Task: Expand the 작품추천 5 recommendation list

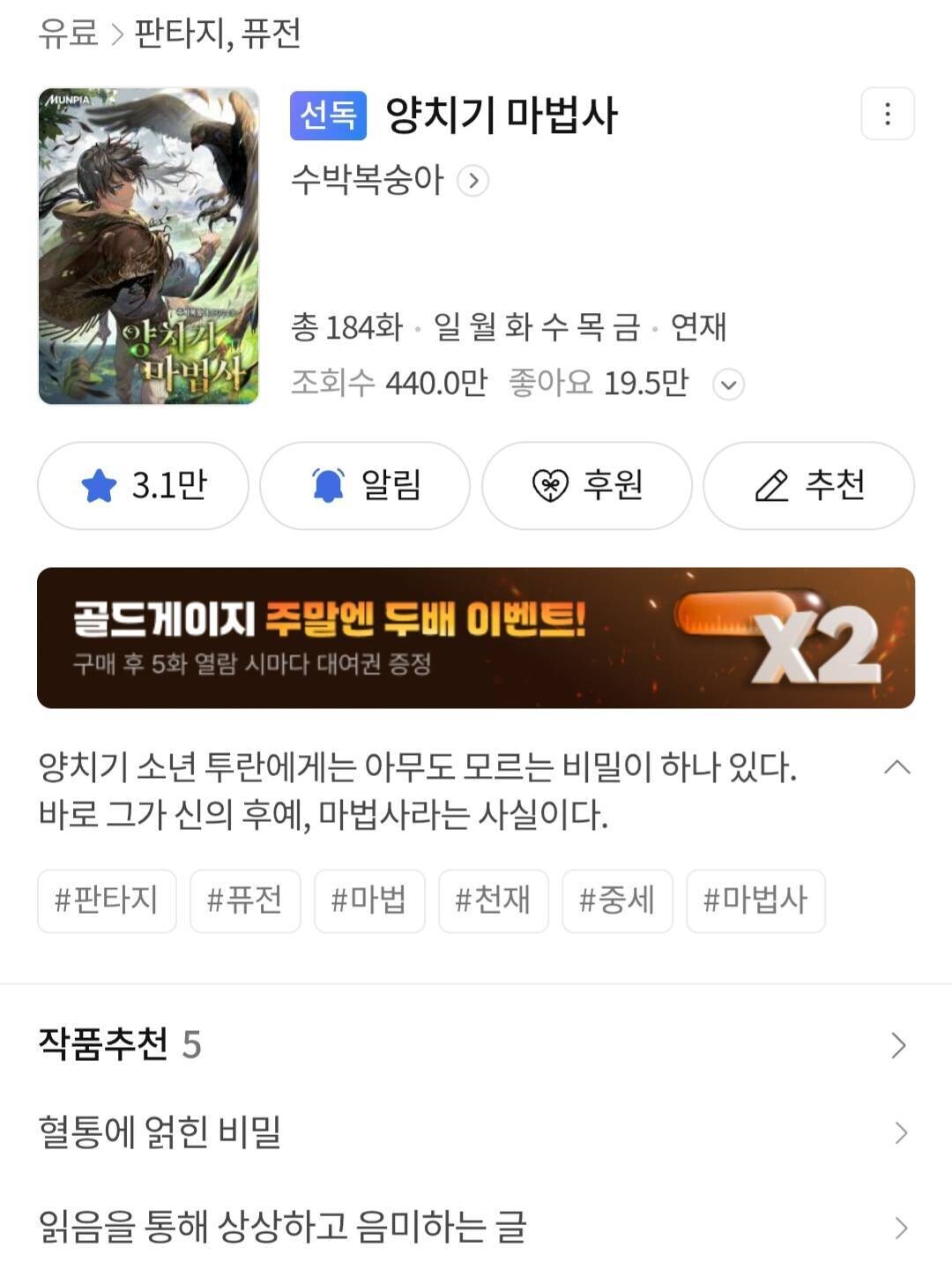Action: 476,1044
